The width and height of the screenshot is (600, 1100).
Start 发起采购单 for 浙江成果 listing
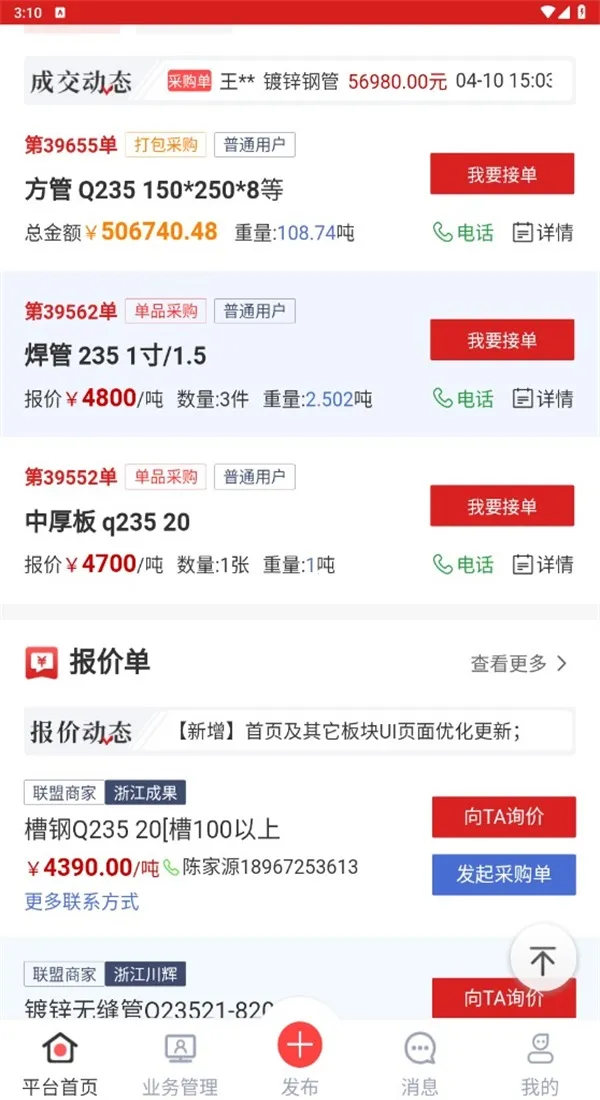504,874
